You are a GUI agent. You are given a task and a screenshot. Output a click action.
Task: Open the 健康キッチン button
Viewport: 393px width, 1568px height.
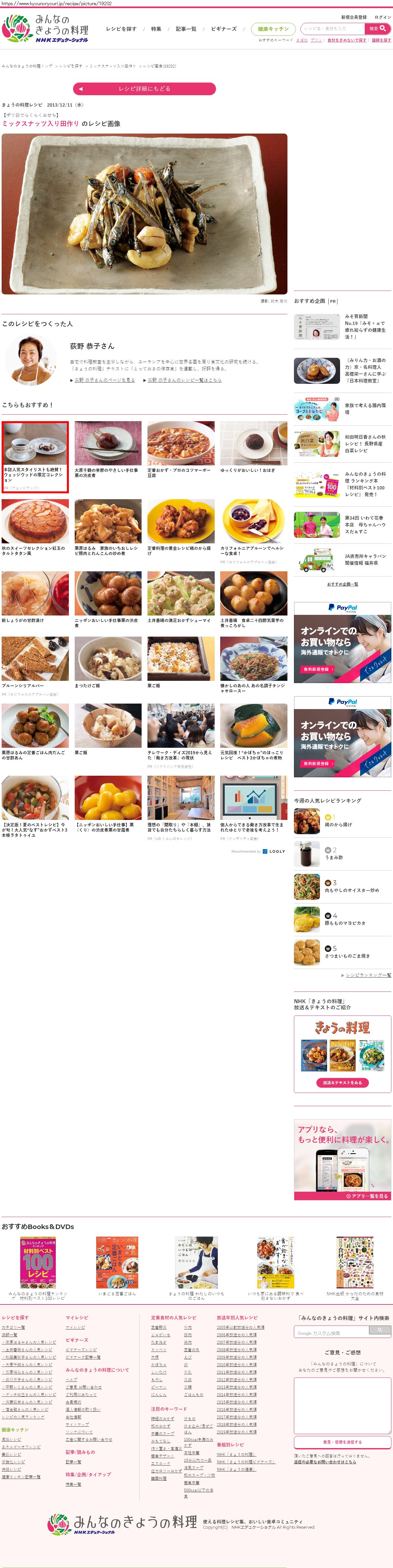tap(273, 29)
